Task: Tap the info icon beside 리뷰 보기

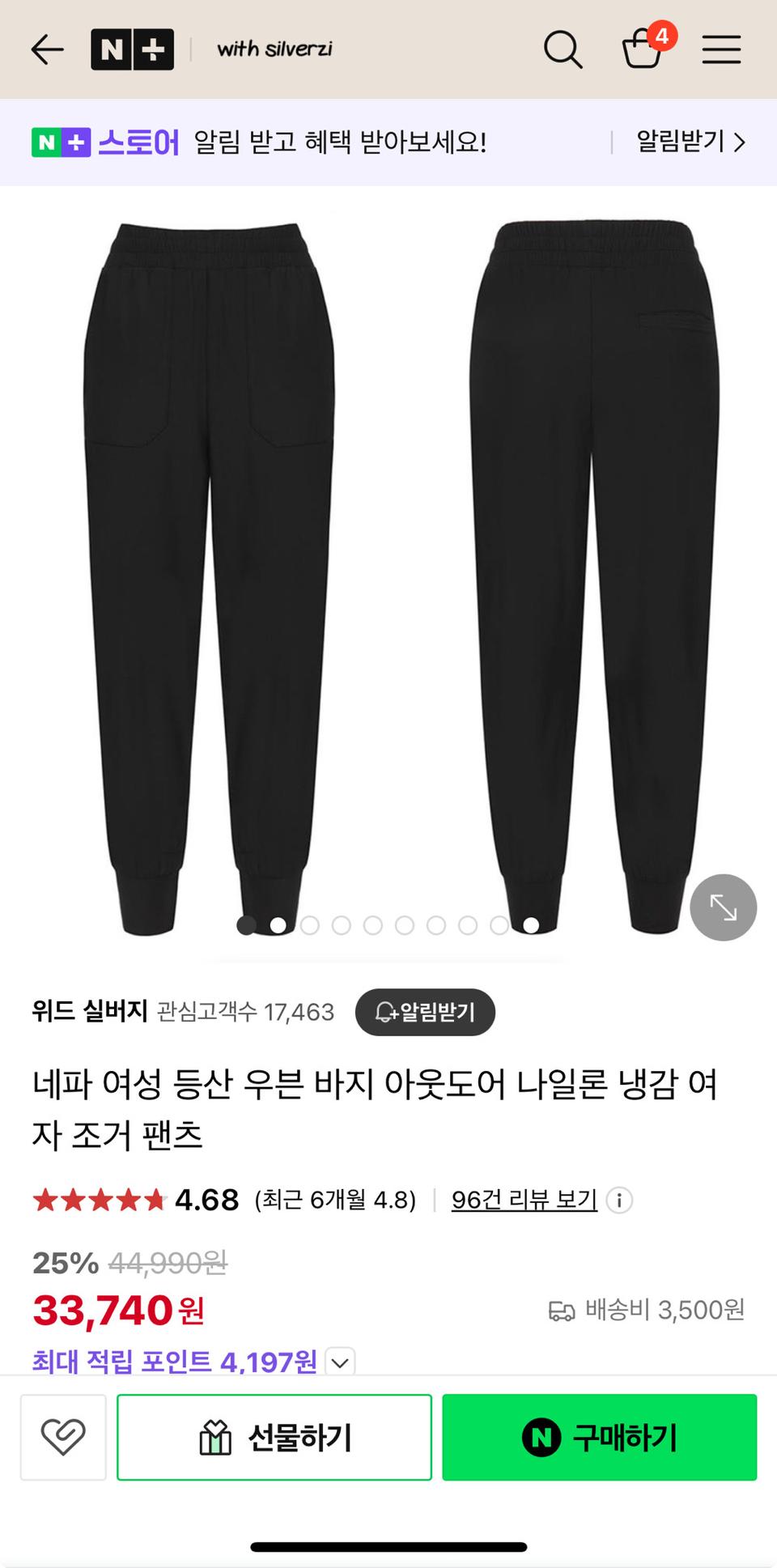Action: coord(620,1200)
